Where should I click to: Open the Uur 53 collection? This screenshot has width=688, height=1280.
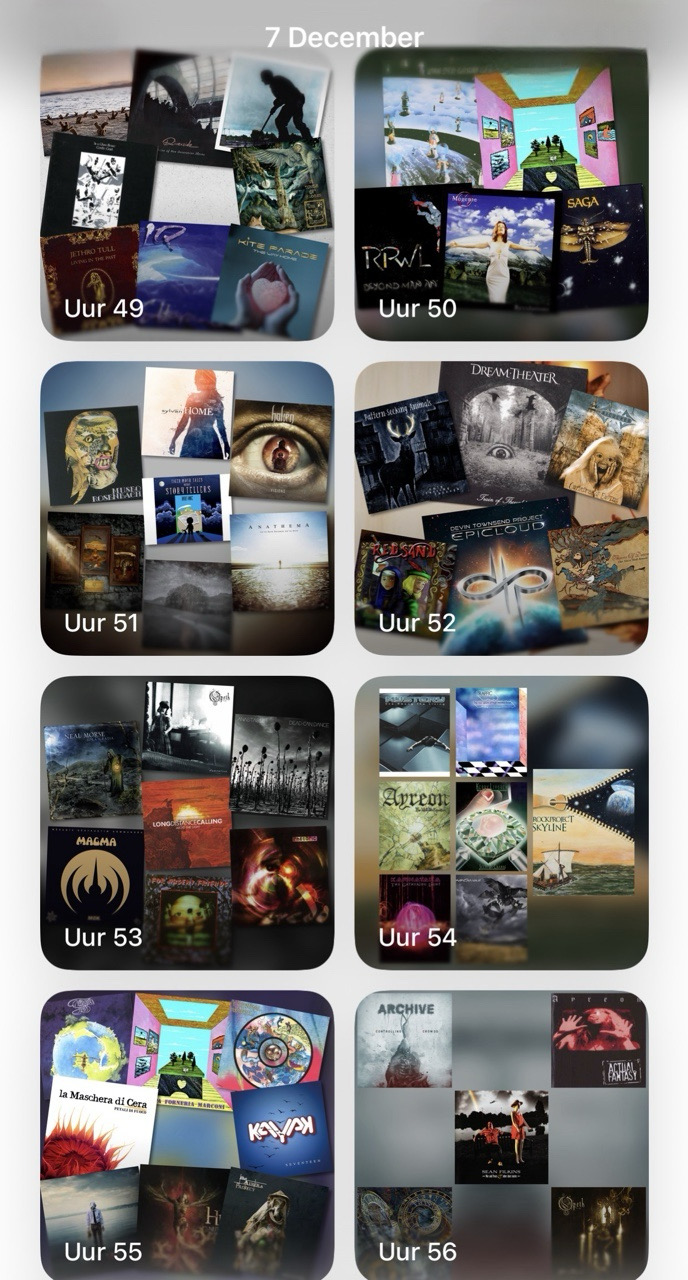187,822
